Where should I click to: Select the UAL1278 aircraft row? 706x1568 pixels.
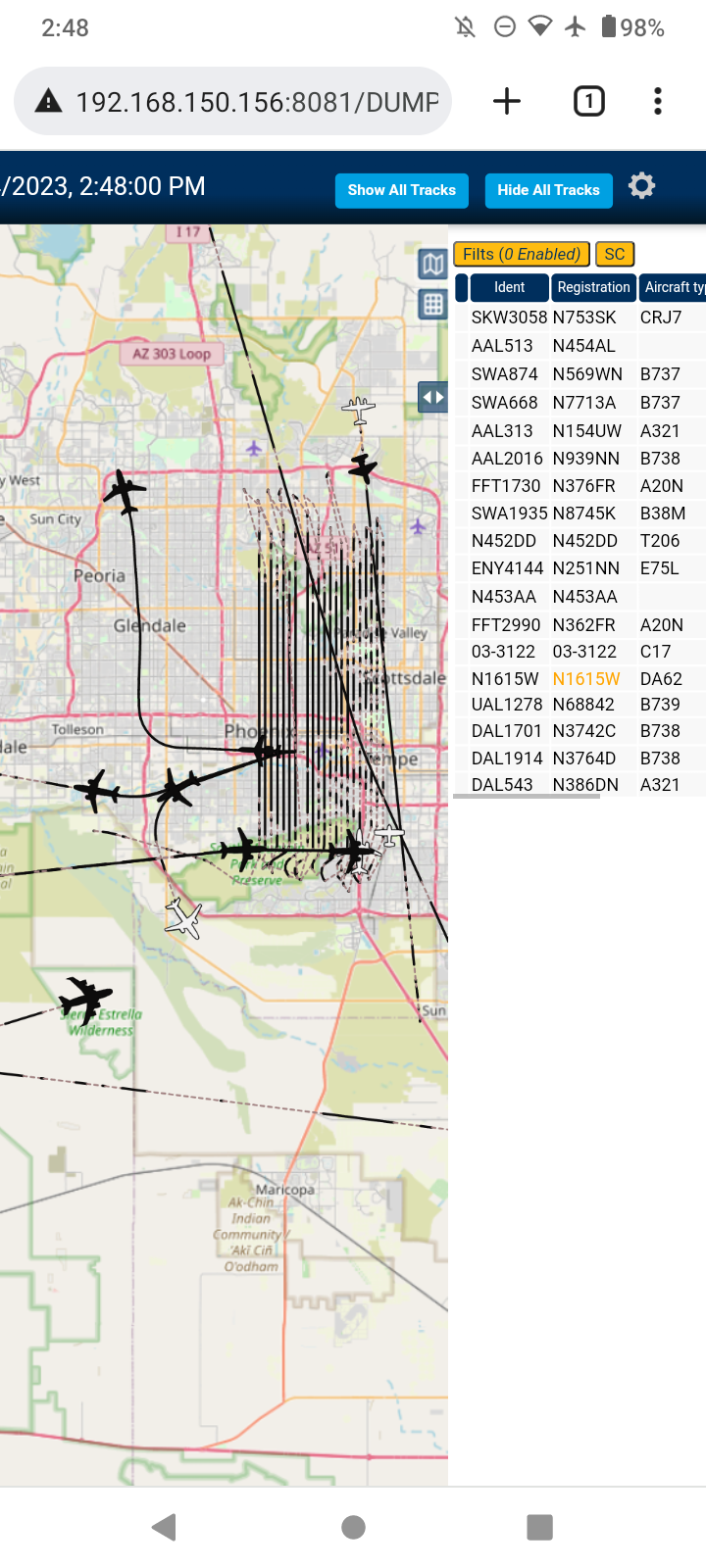coord(580,705)
